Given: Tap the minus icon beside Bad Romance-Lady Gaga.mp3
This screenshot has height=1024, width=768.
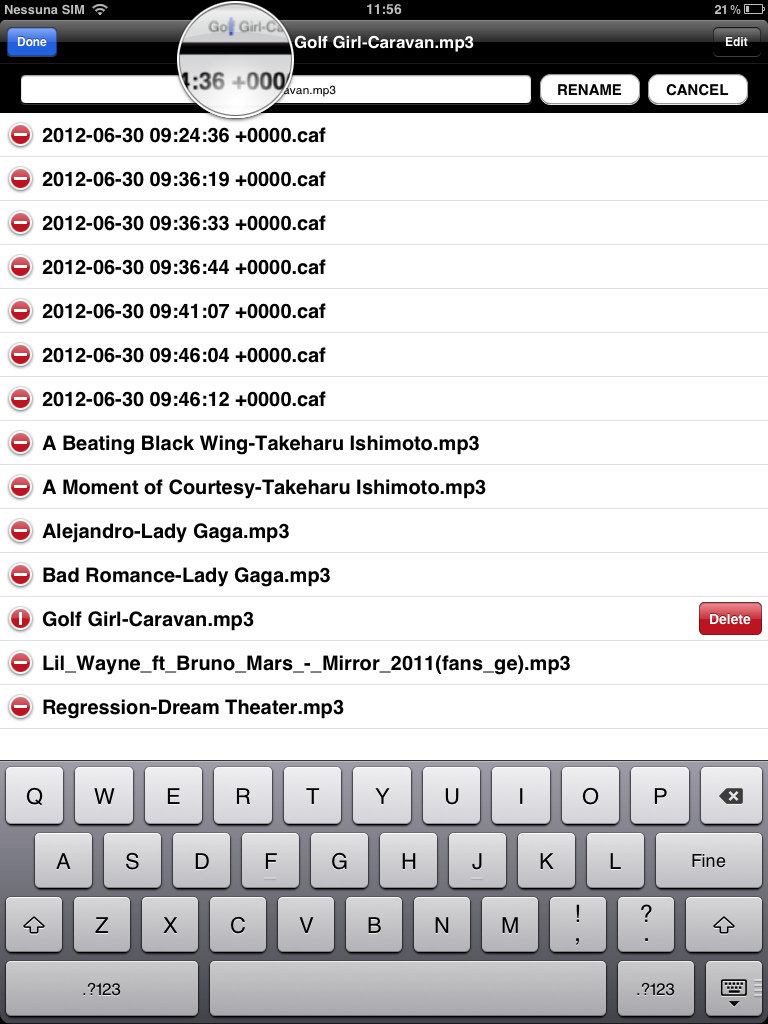Looking at the screenshot, I should 20,575.
